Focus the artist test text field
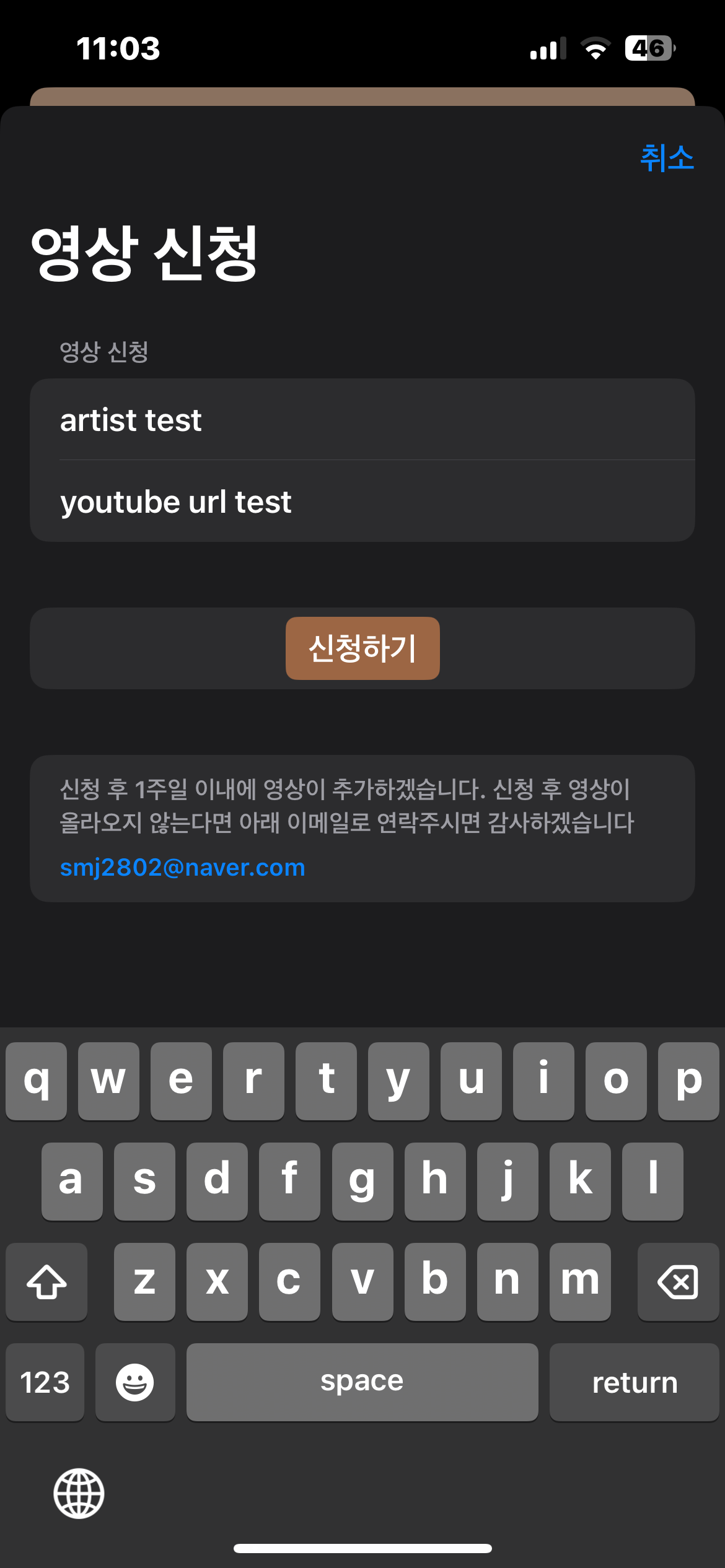The height and width of the screenshot is (1568, 725). coord(362,420)
